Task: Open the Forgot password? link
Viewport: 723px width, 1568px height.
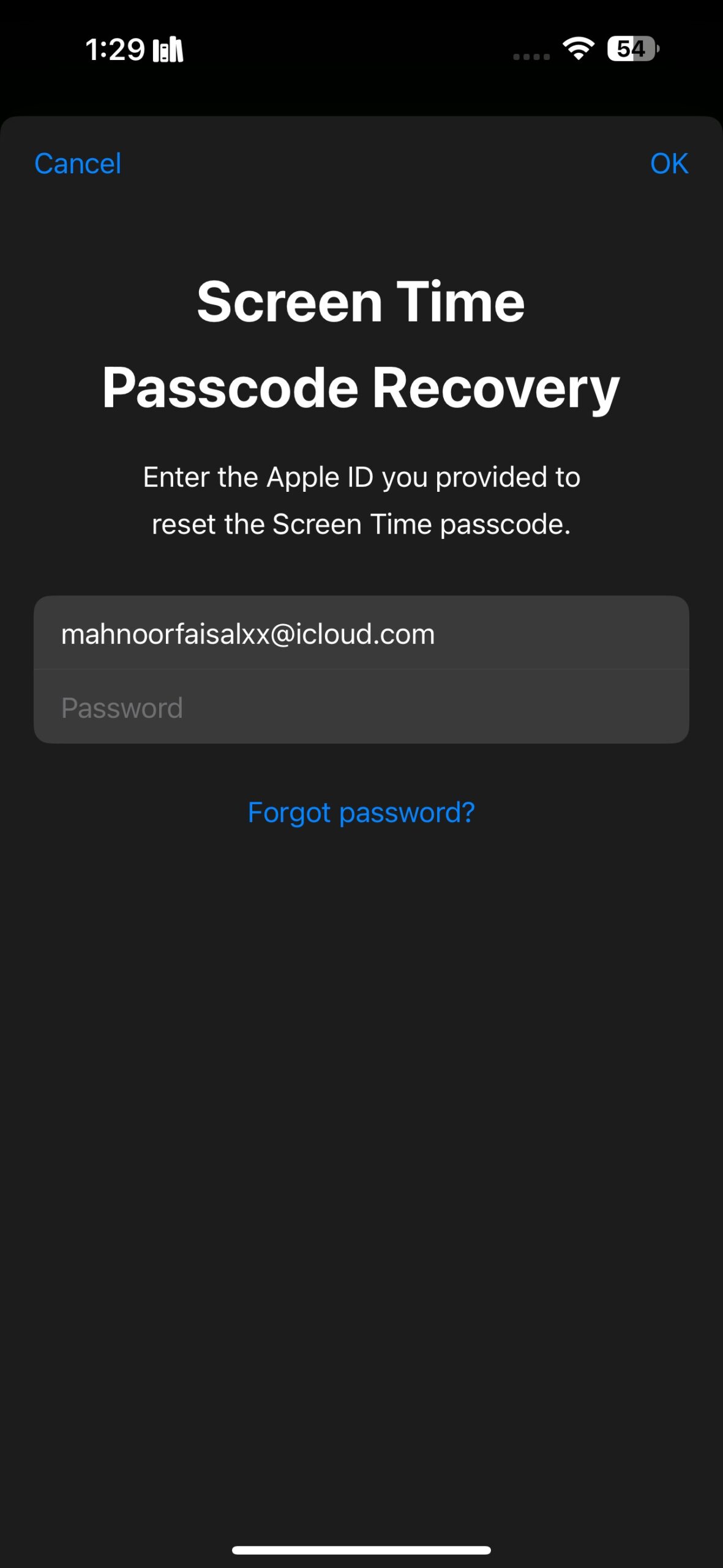Action: click(x=361, y=813)
